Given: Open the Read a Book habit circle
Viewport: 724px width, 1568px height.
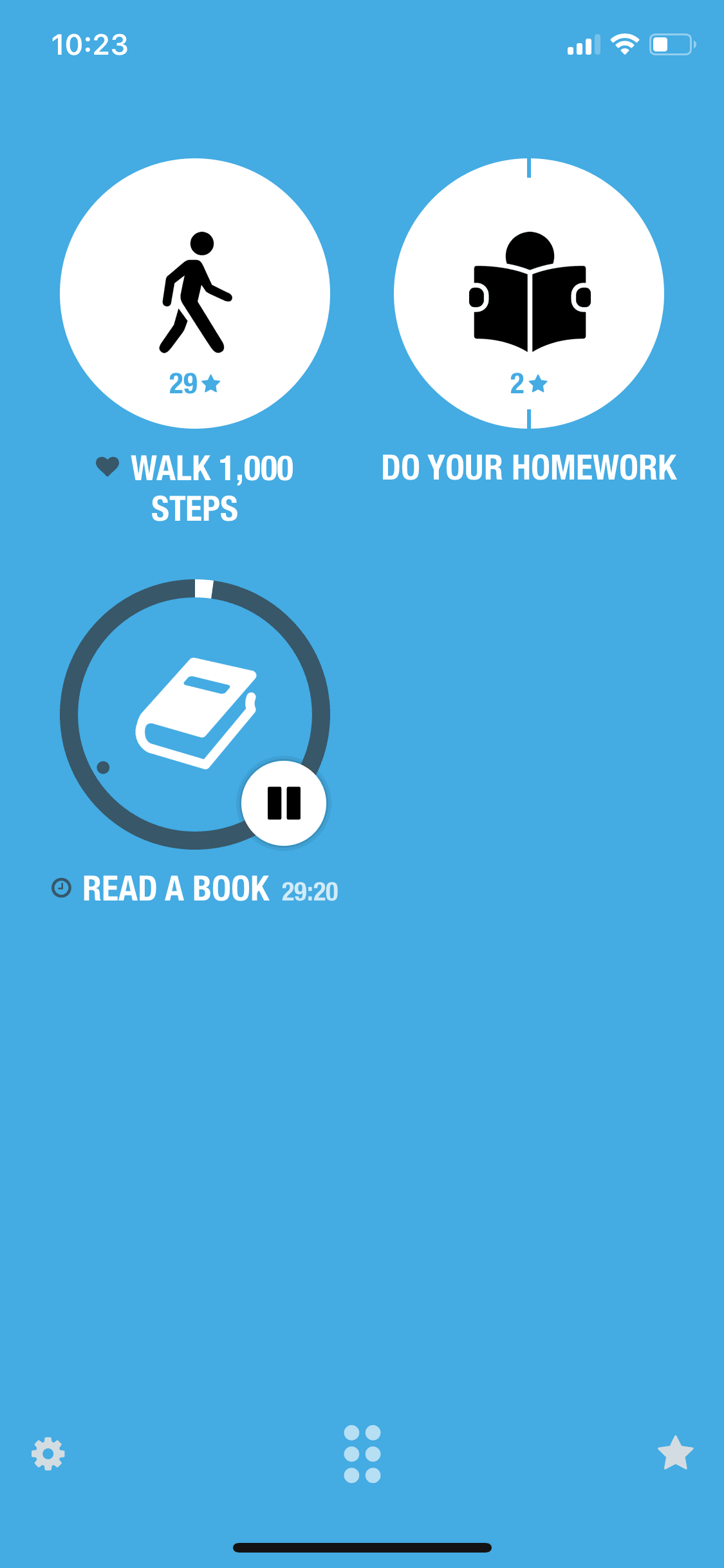Looking at the screenshot, I should pos(187,708).
